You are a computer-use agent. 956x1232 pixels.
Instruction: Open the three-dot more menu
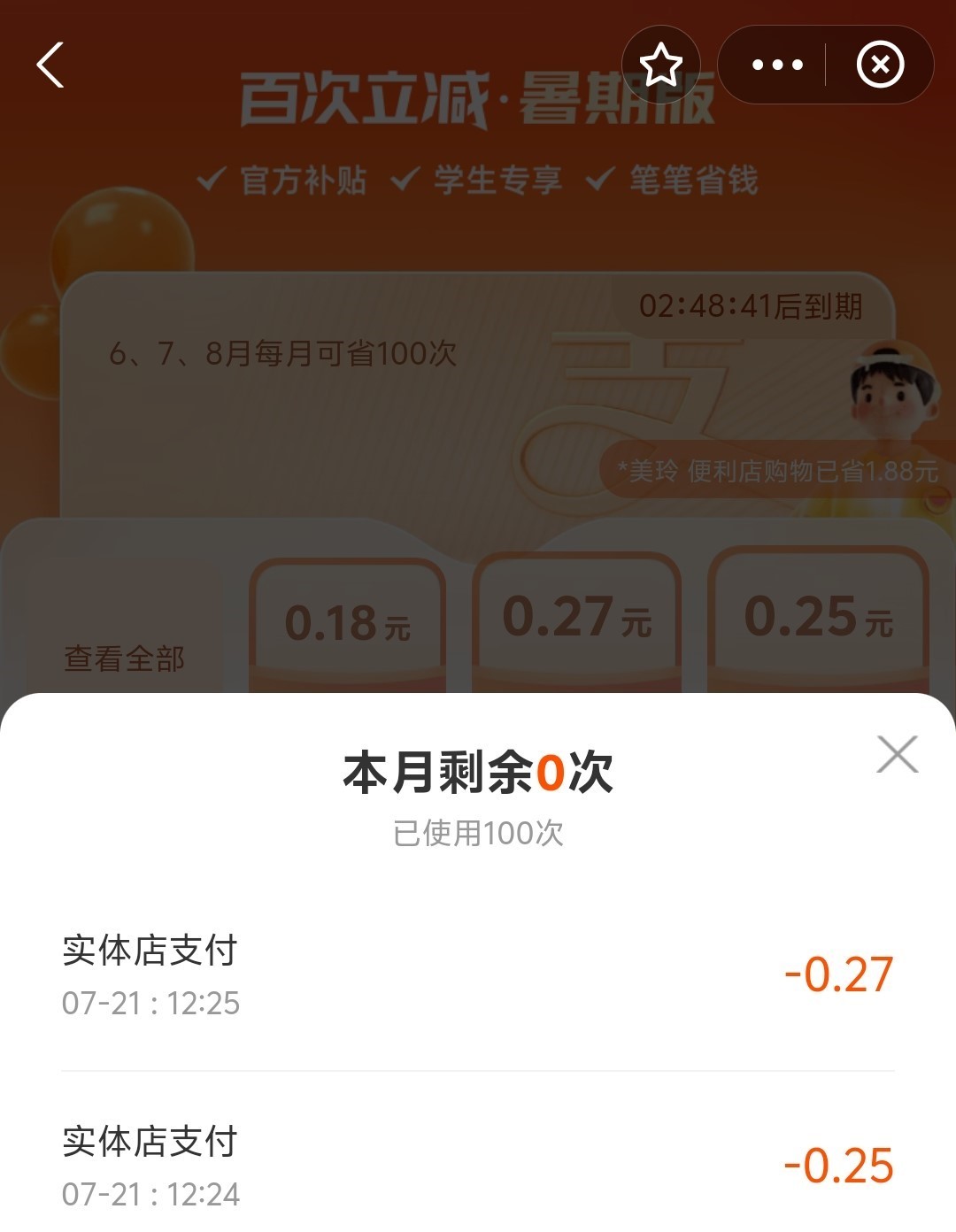(776, 65)
